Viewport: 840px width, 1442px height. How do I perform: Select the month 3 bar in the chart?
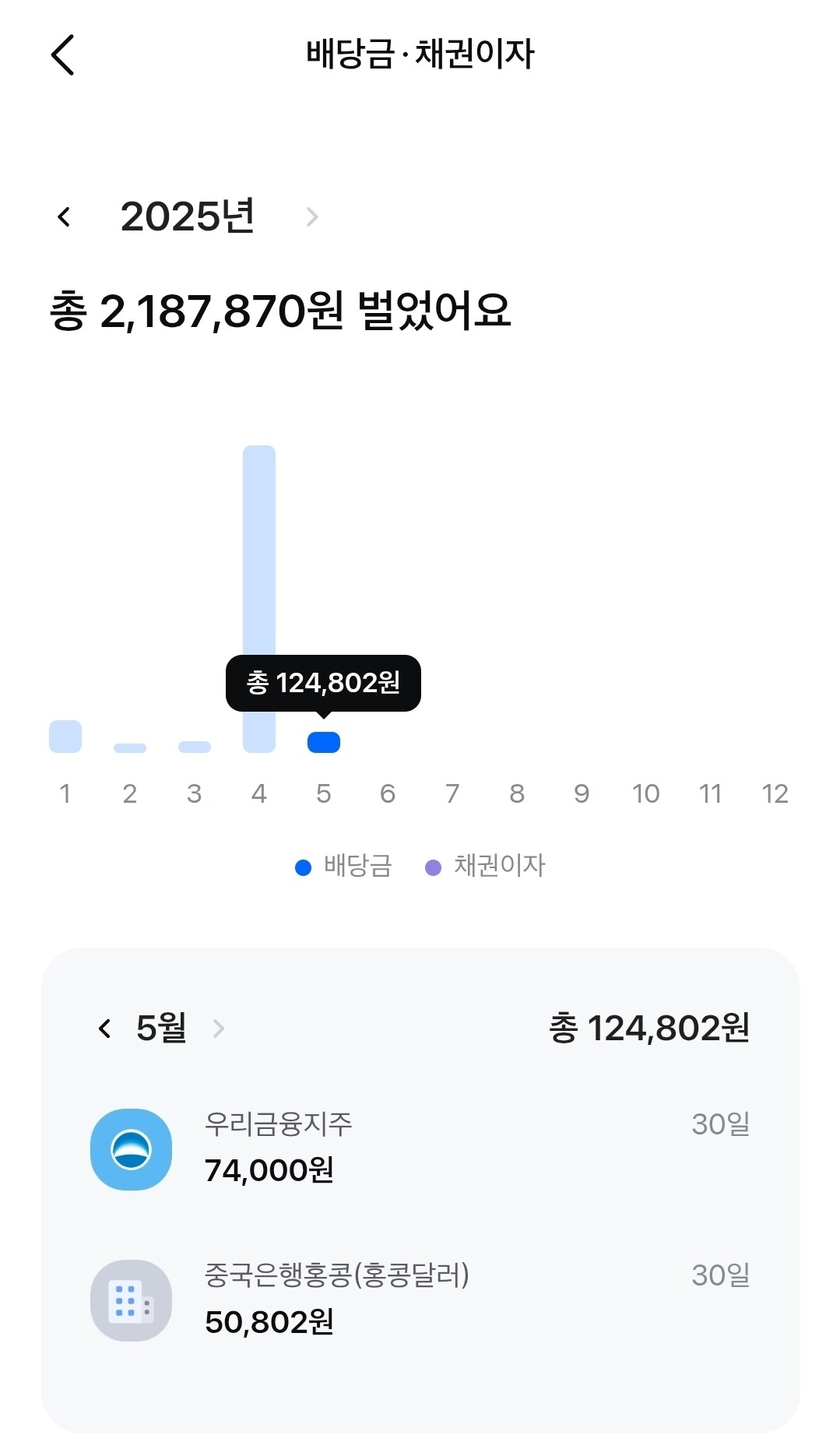195,747
